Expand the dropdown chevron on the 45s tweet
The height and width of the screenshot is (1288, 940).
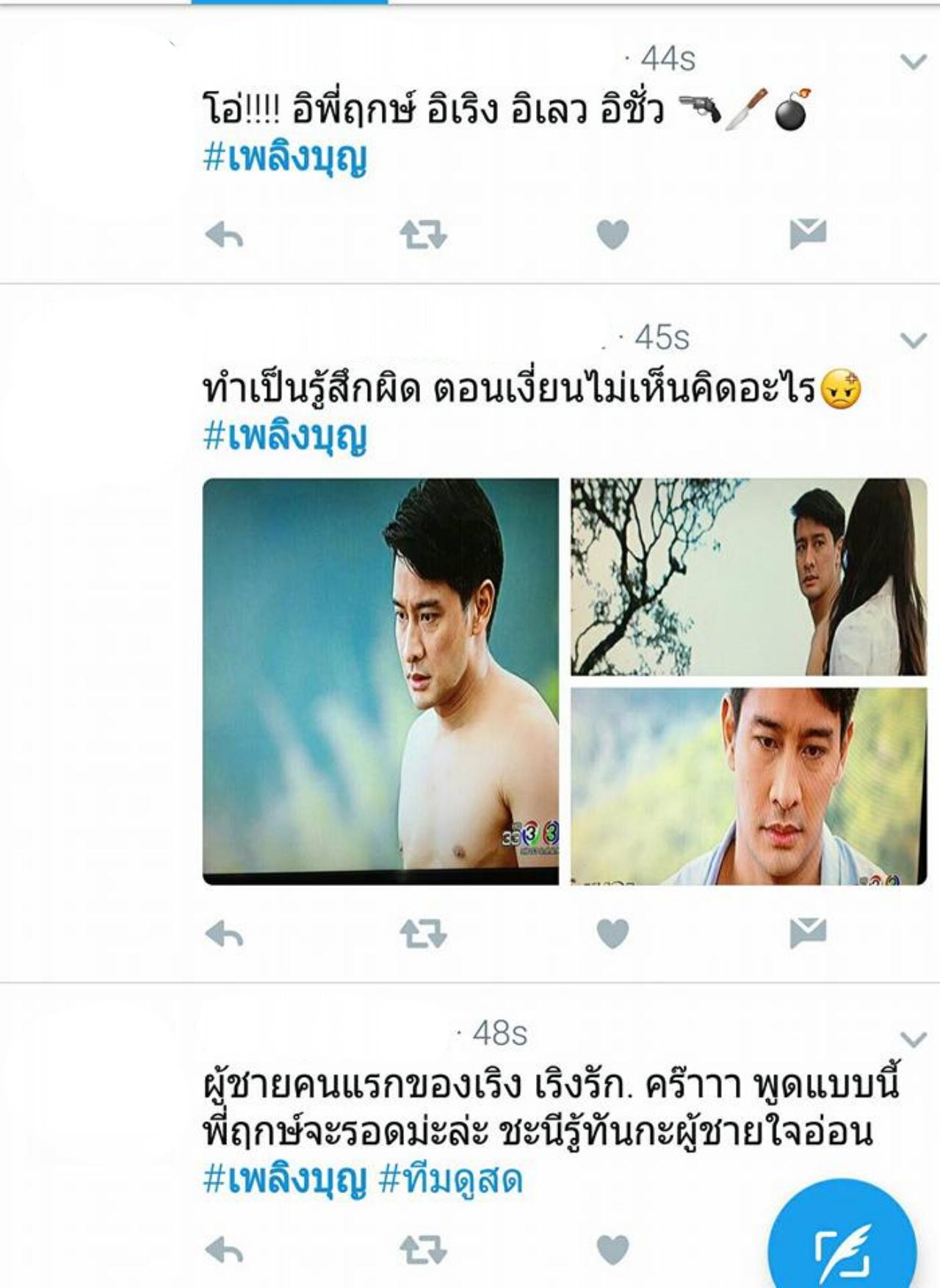914,340
